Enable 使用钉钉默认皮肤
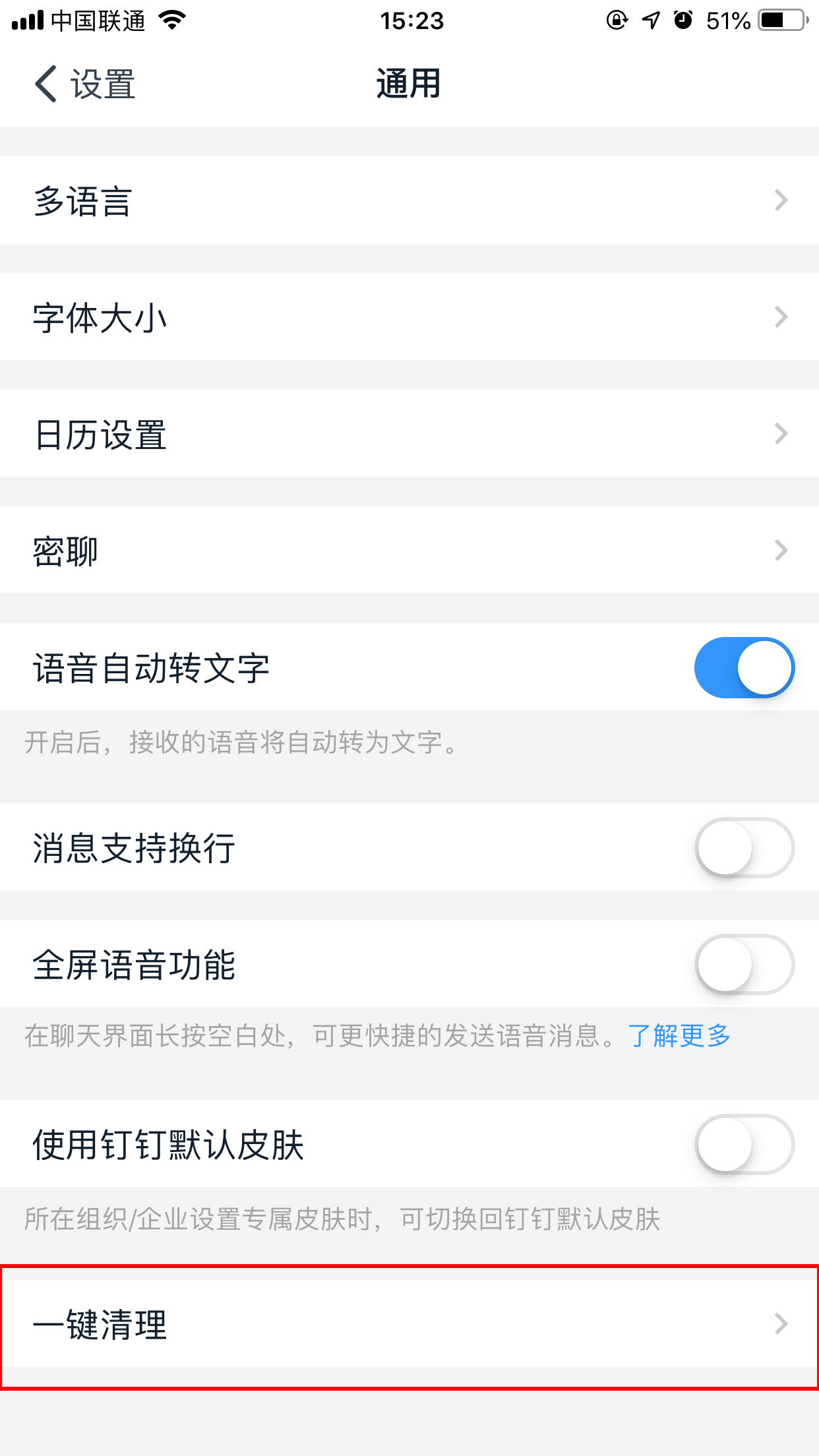Image resolution: width=819 pixels, height=1456 pixels. click(x=744, y=1145)
